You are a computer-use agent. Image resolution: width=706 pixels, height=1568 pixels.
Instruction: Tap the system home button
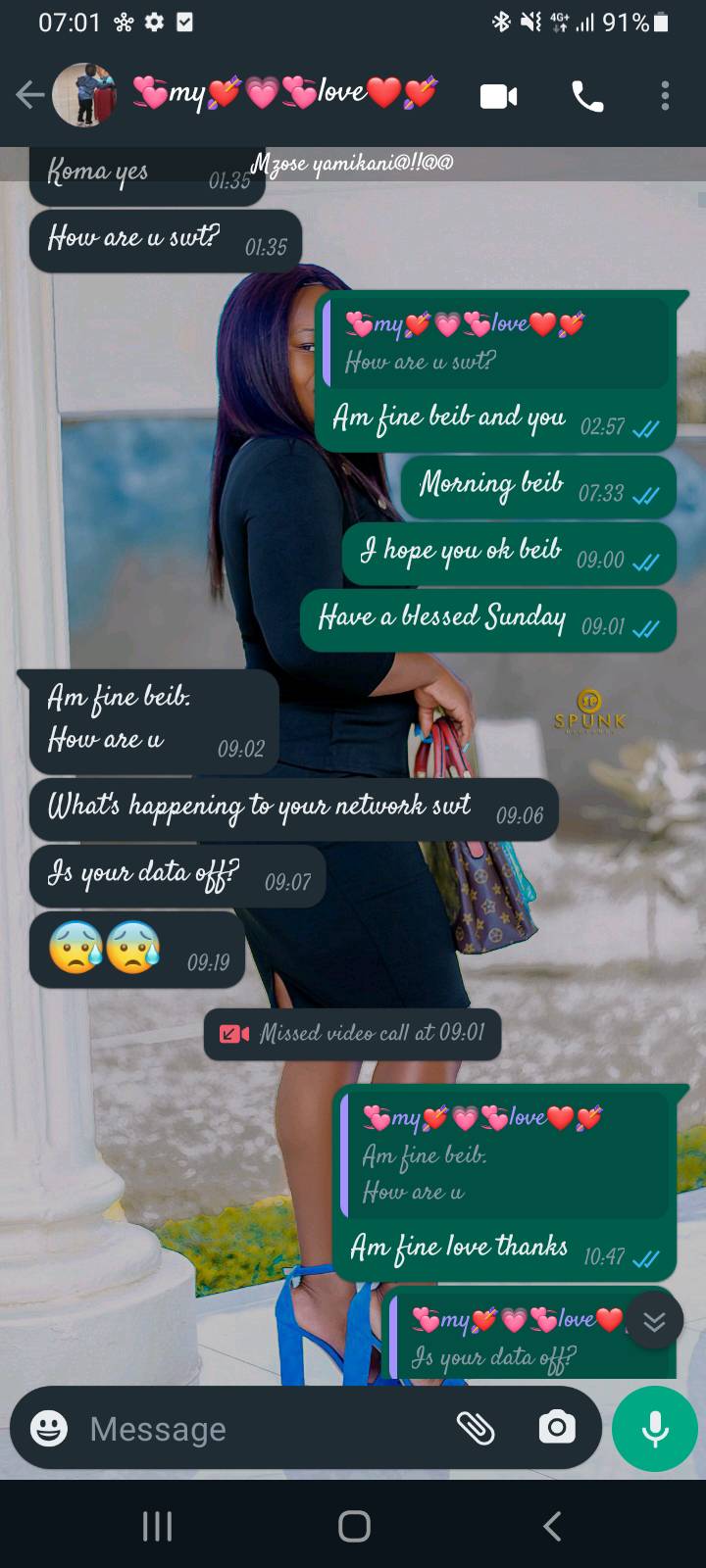pos(354,1526)
